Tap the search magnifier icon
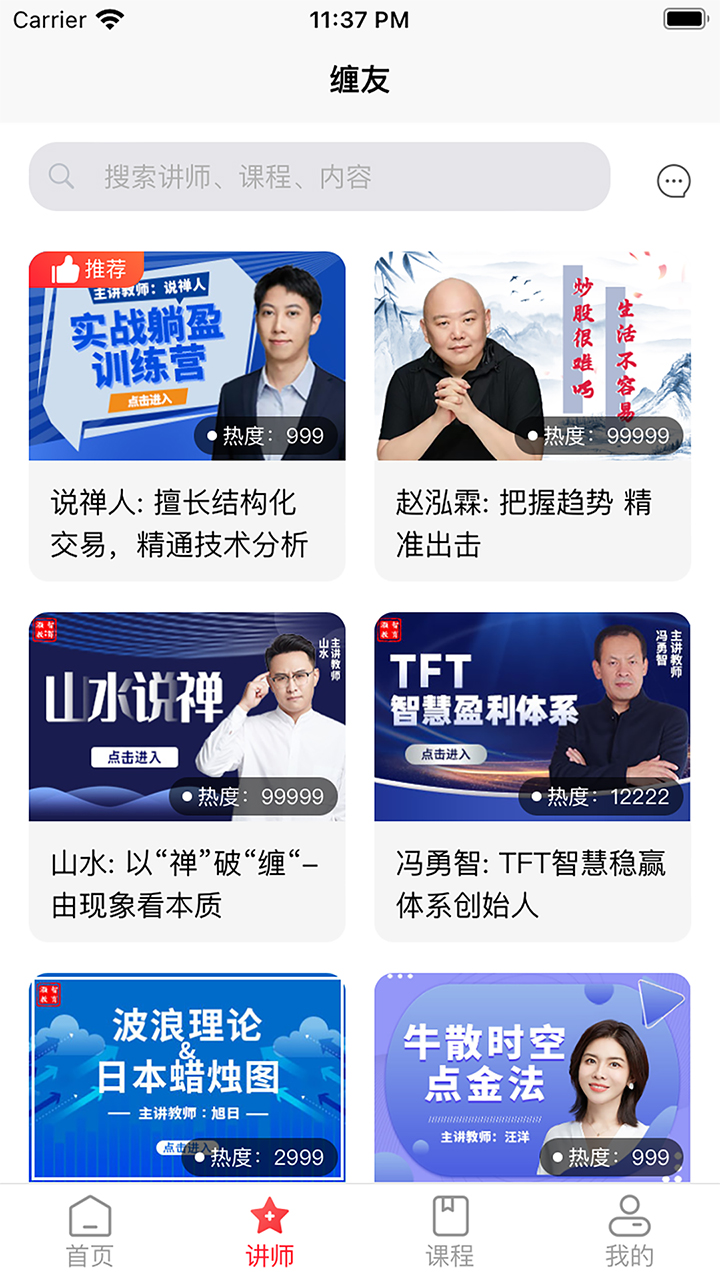The width and height of the screenshot is (720, 1280). pyautogui.click(x=61, y=177)
